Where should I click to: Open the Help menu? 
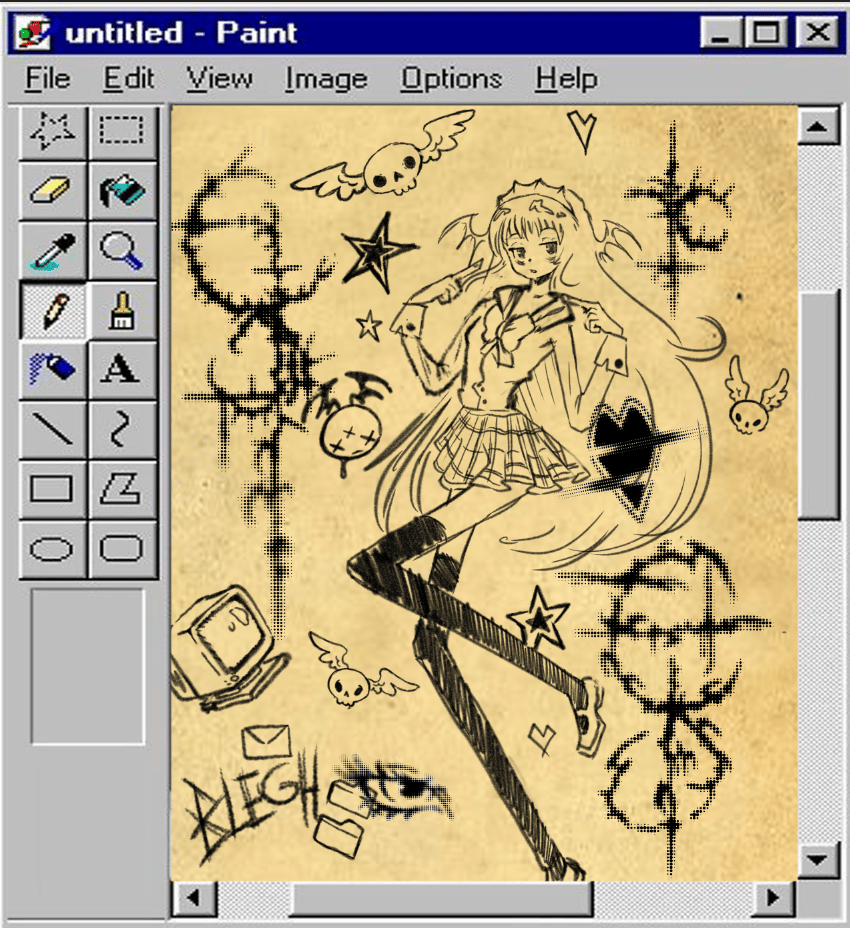[x=566, y=79]
